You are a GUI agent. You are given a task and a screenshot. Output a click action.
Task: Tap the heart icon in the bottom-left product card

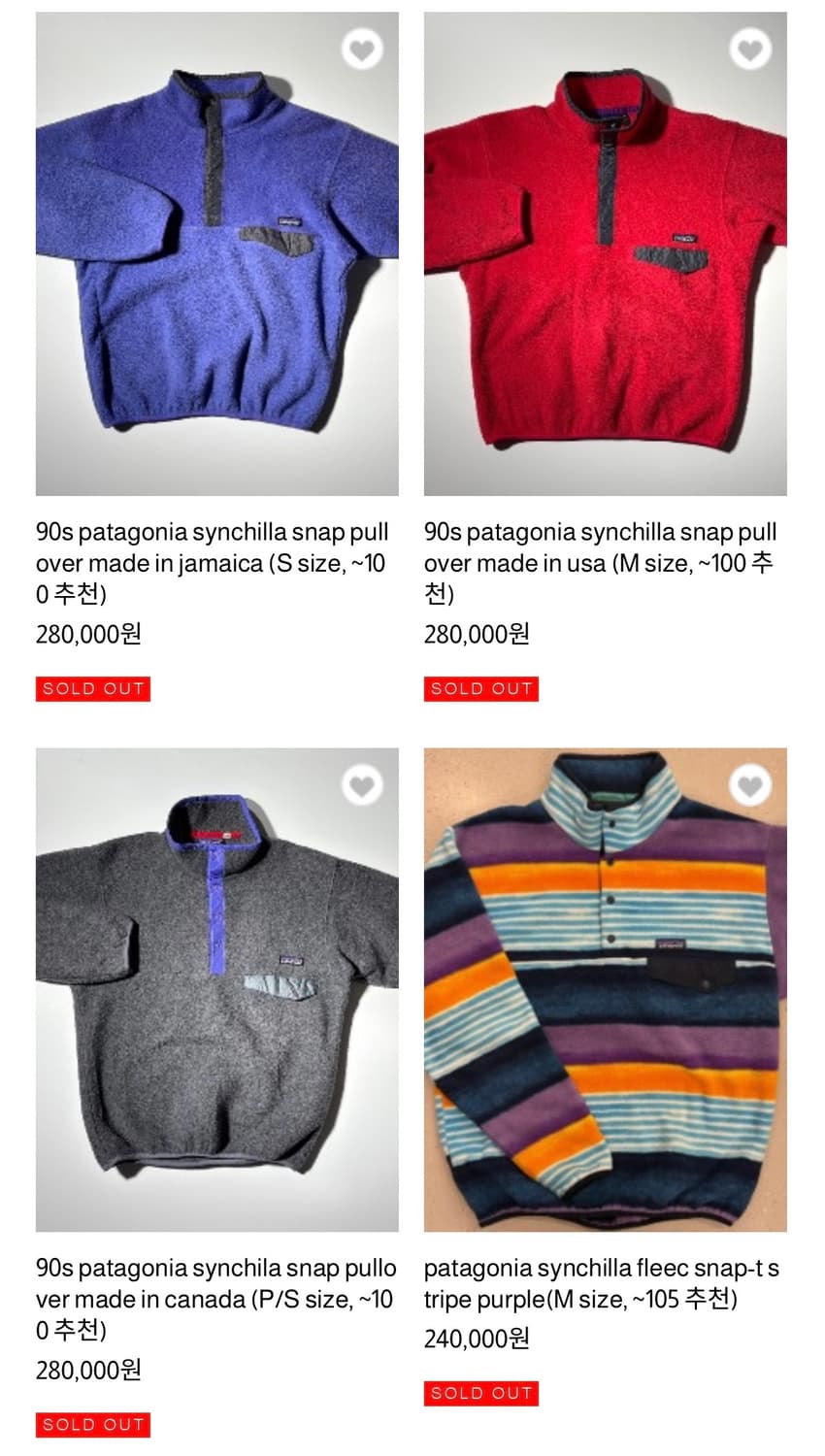click(361, 784)
